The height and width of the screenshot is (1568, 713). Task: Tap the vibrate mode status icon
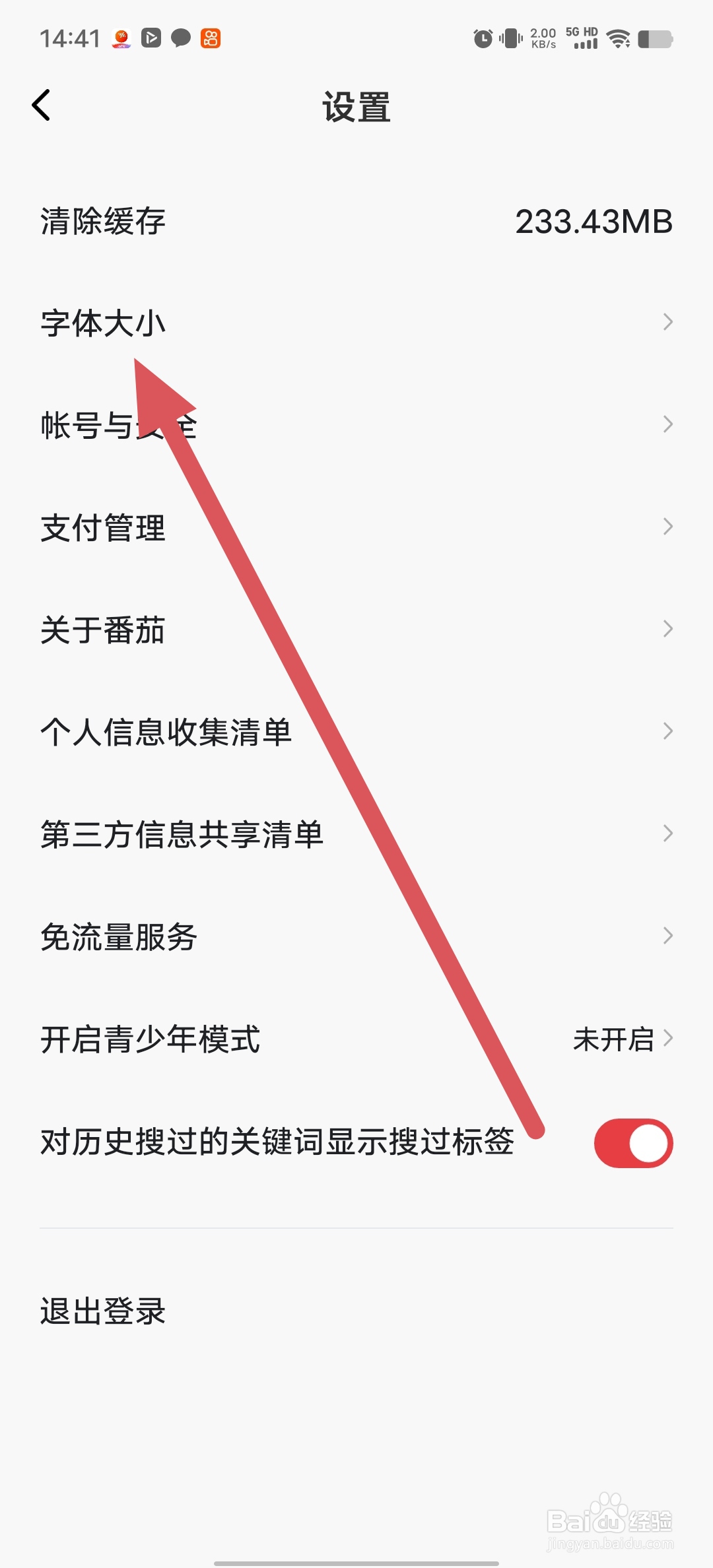pos(510,40)
